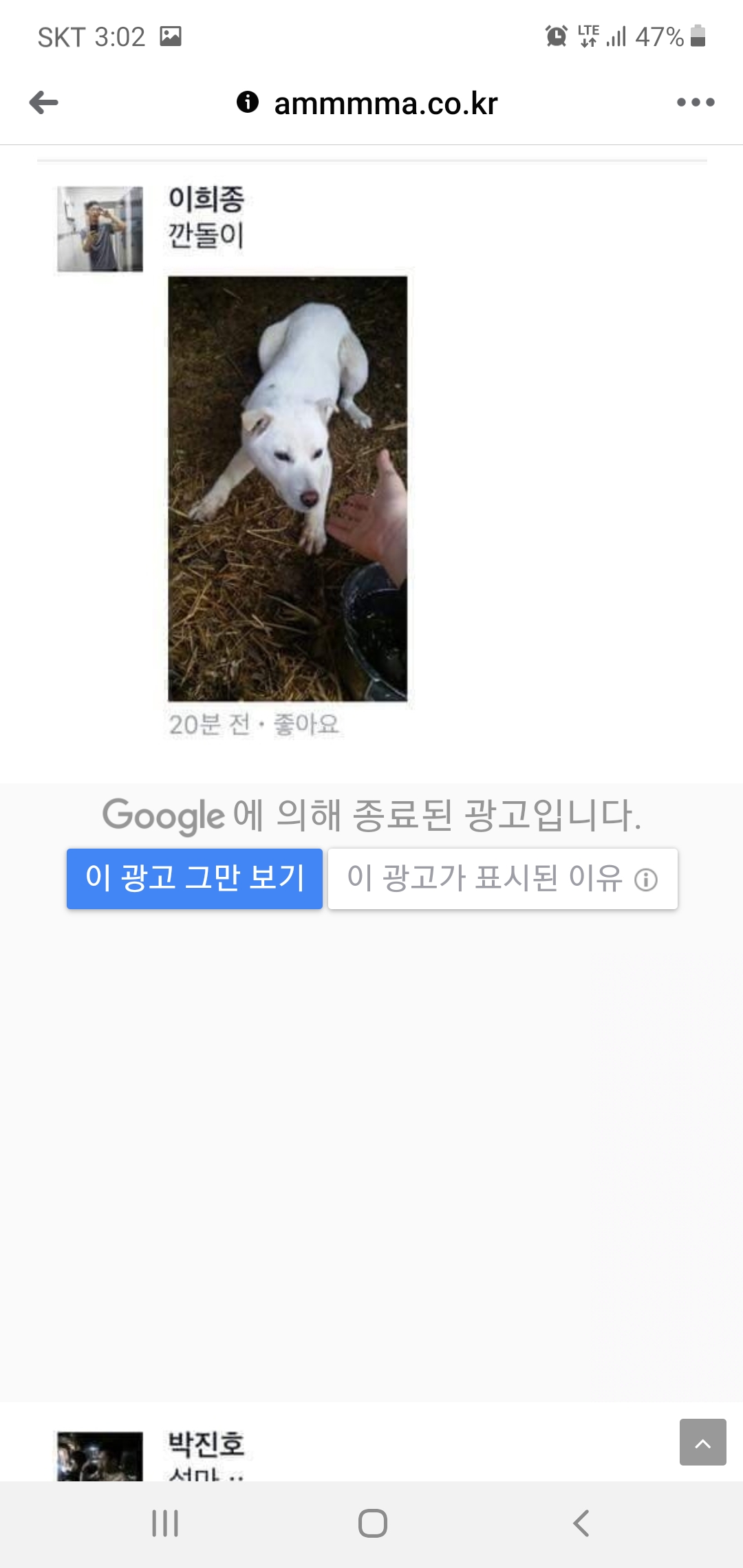The width and height of the screenshot is (743, 1568).
Task: Jump to top with the arrow button
Action: (x=702, y=1442)
